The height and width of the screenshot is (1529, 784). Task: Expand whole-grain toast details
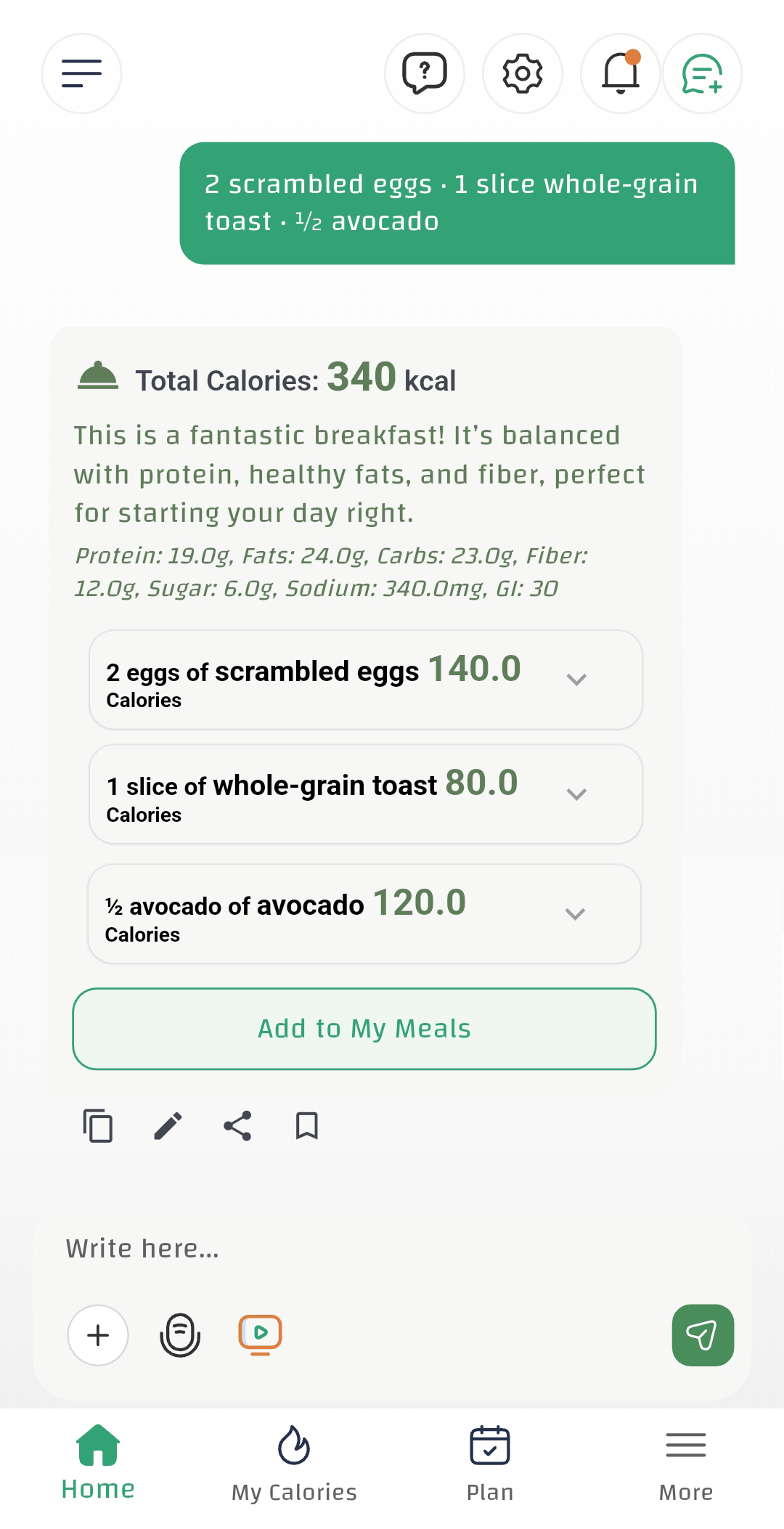(576, 794)
